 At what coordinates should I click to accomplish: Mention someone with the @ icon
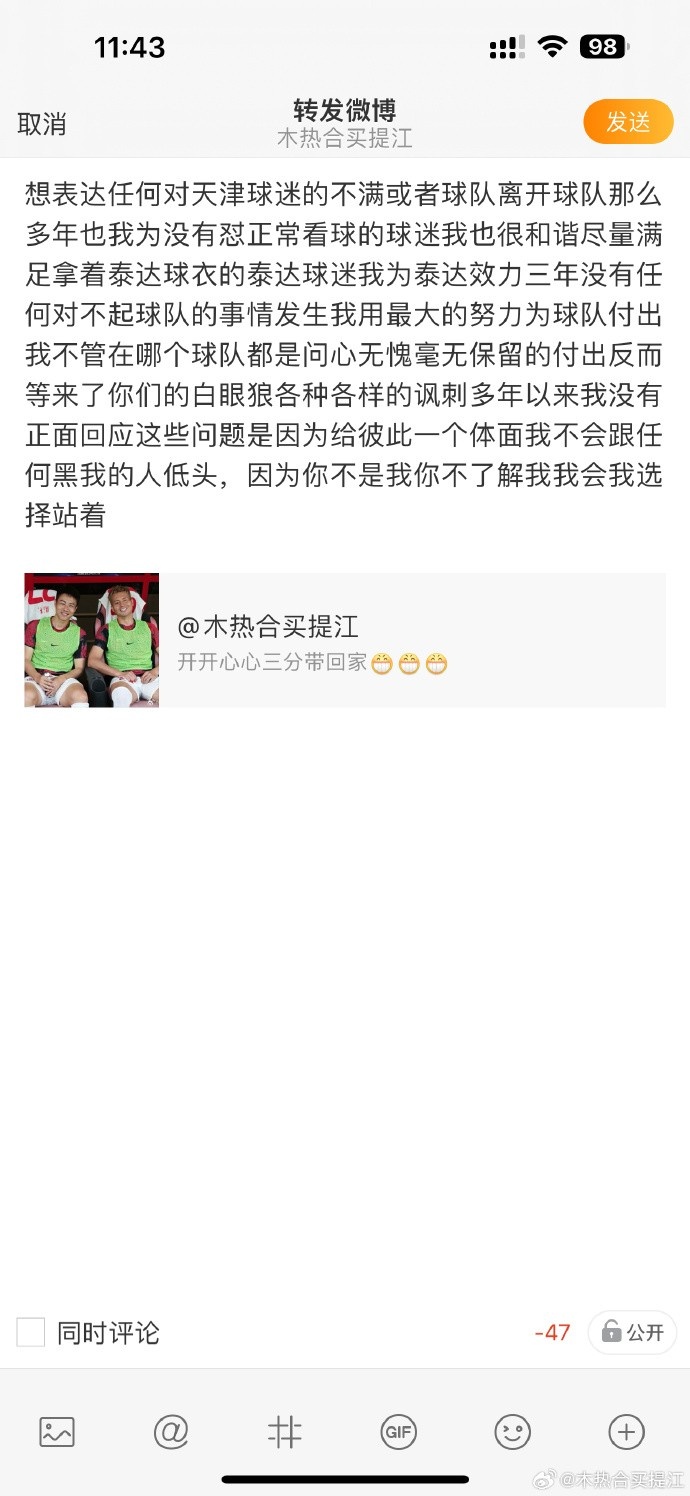click(171, 1432)
